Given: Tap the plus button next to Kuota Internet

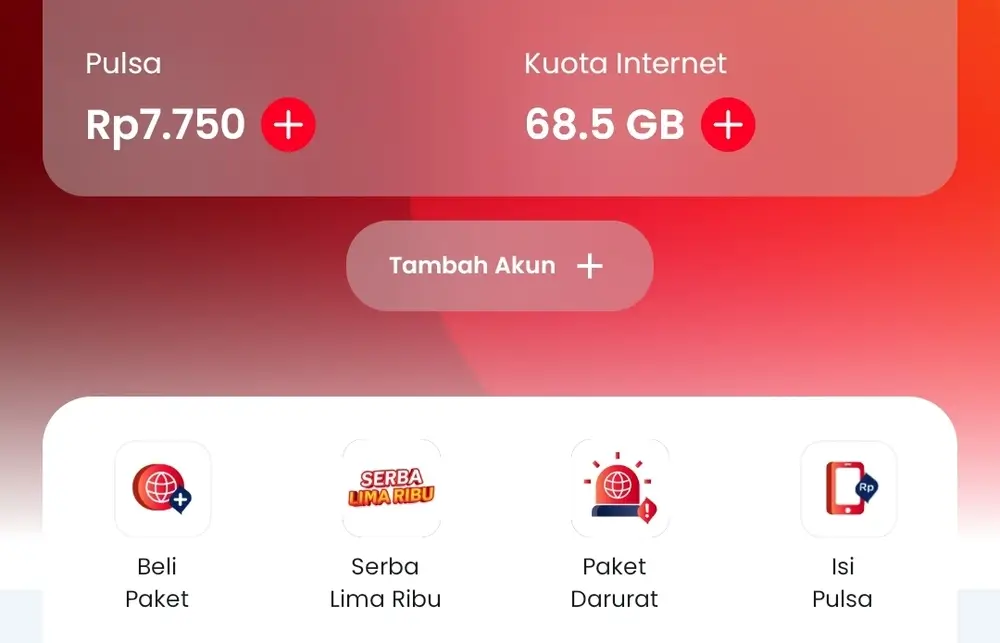Looking at the screenshot, I should [x=728, y=125].
